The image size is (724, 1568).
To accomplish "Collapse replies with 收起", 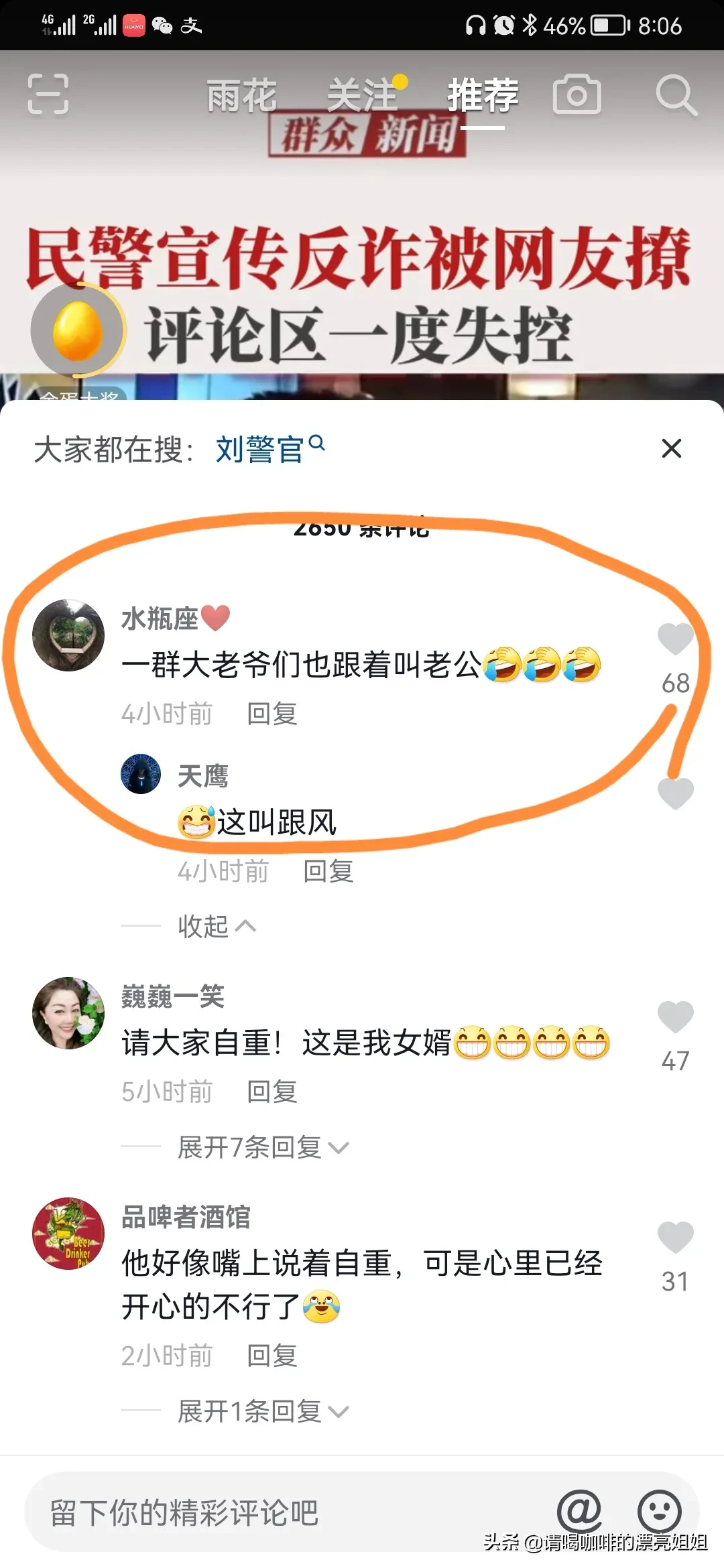I will click(217, 926).
